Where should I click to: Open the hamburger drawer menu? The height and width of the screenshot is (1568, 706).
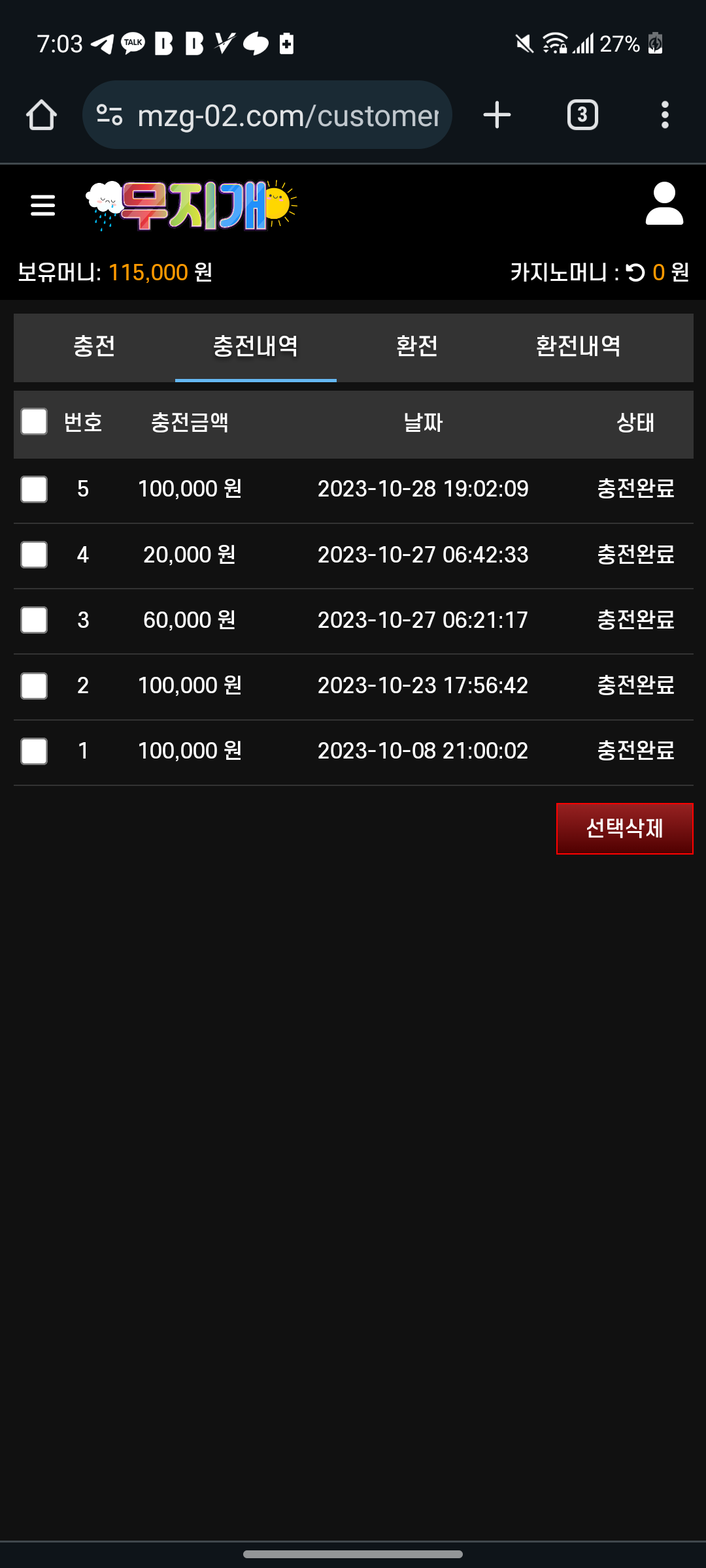(43, 205)
